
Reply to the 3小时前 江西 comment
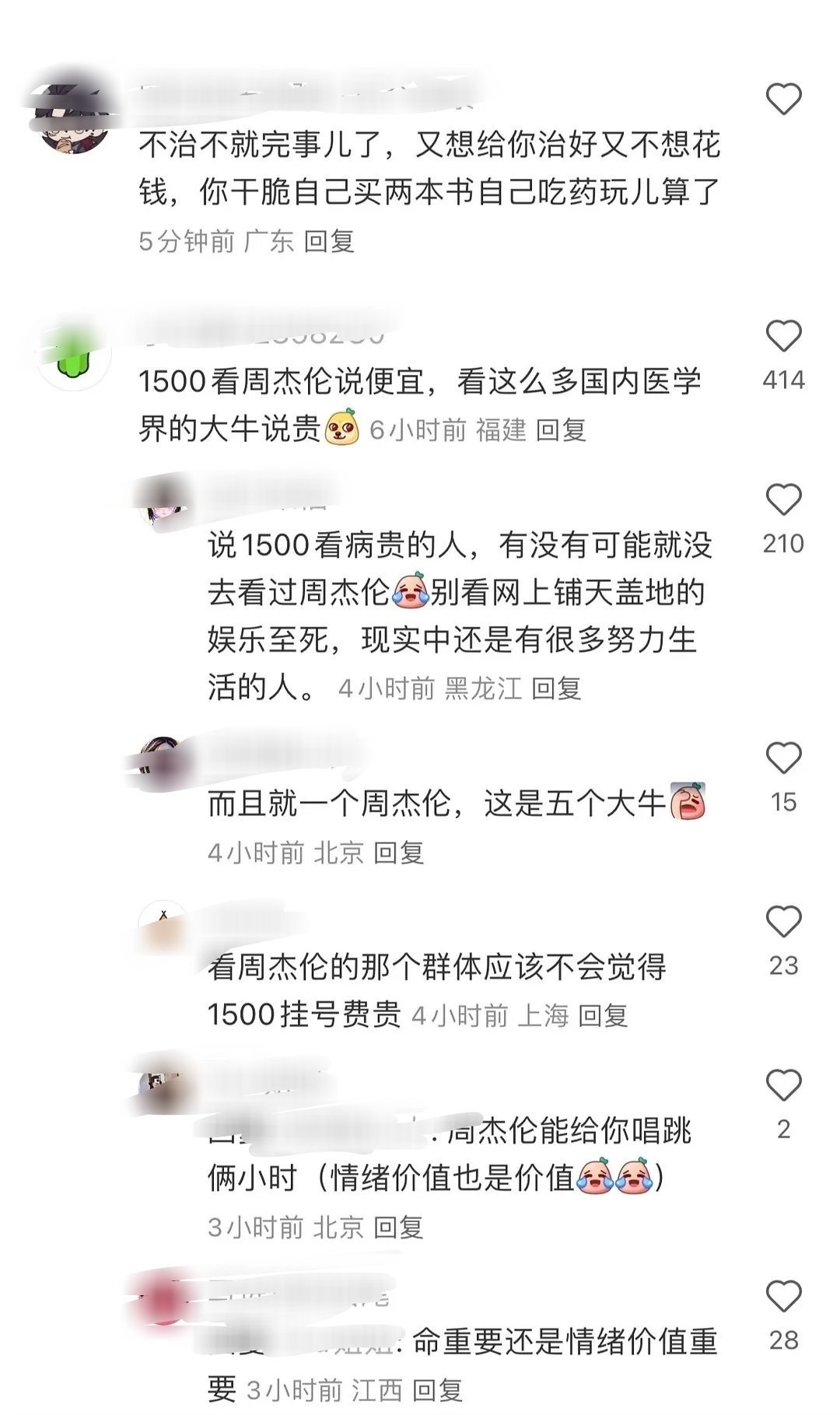(436, 1390)
